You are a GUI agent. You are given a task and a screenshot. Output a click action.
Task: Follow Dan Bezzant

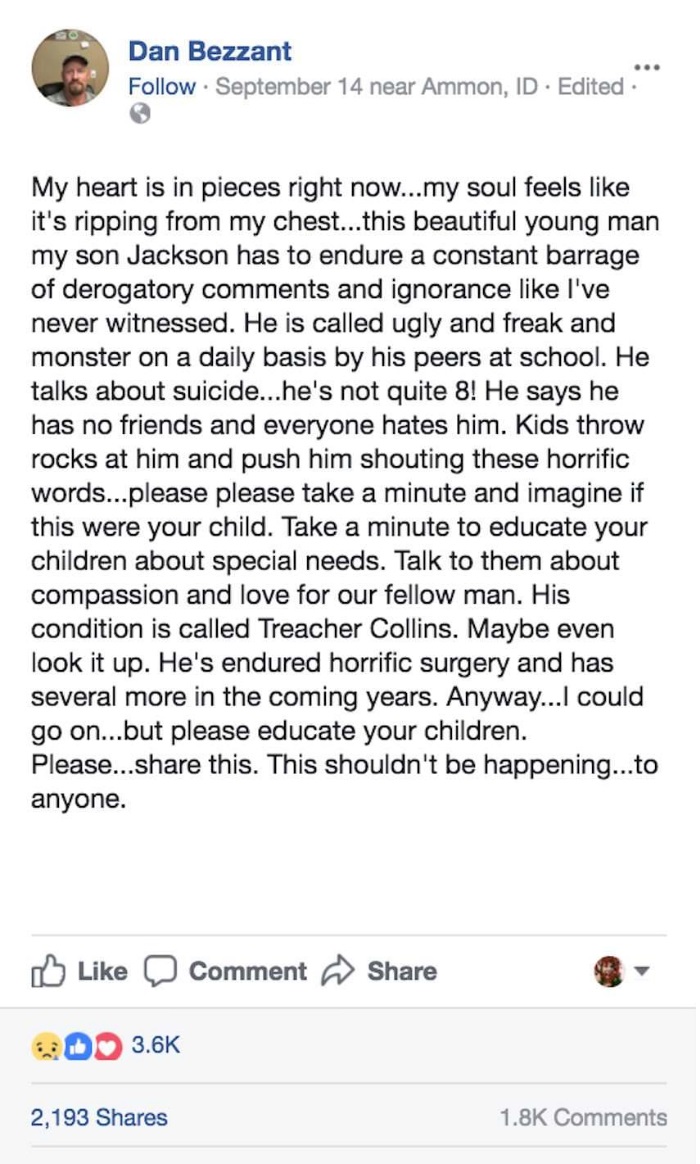162,87
